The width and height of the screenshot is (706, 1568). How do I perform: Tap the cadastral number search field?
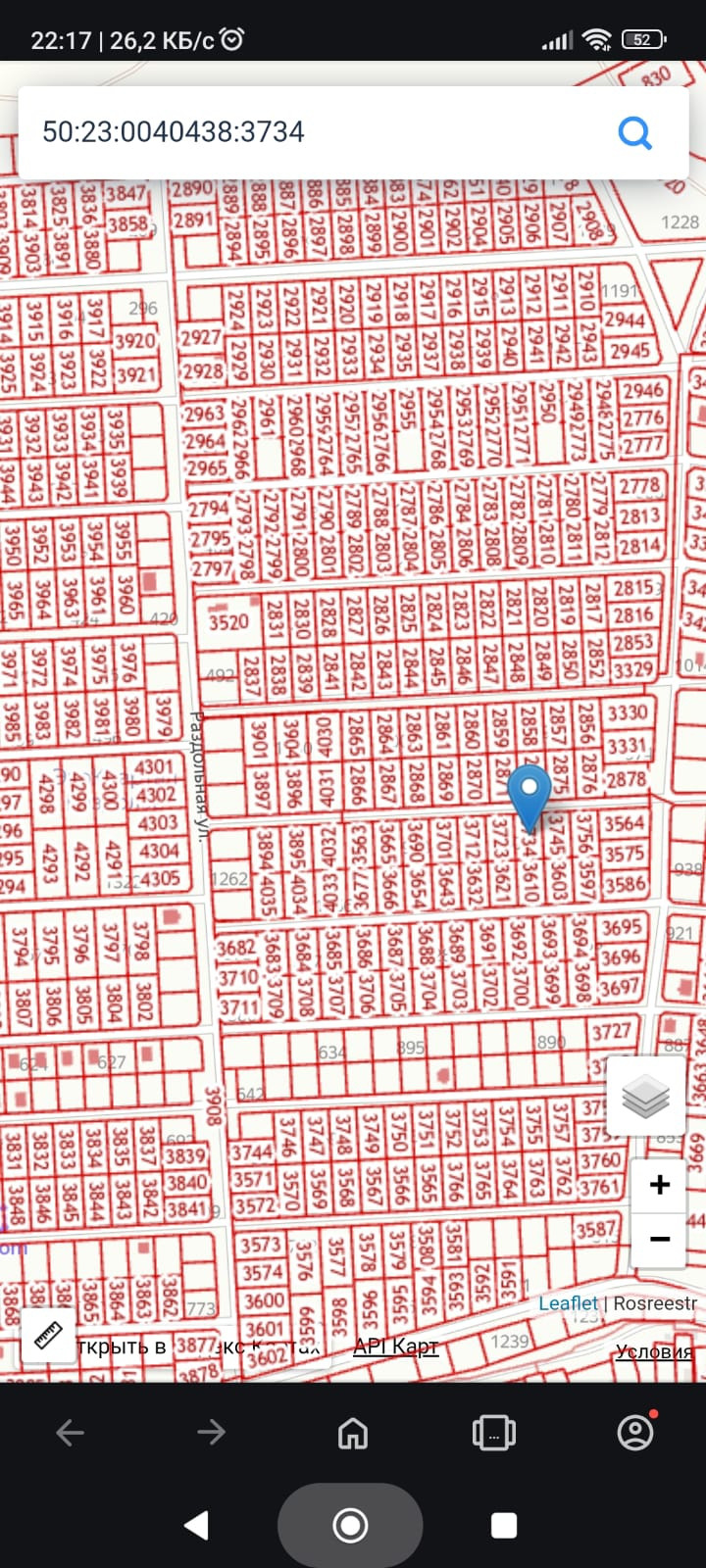[x=314, y=132]
